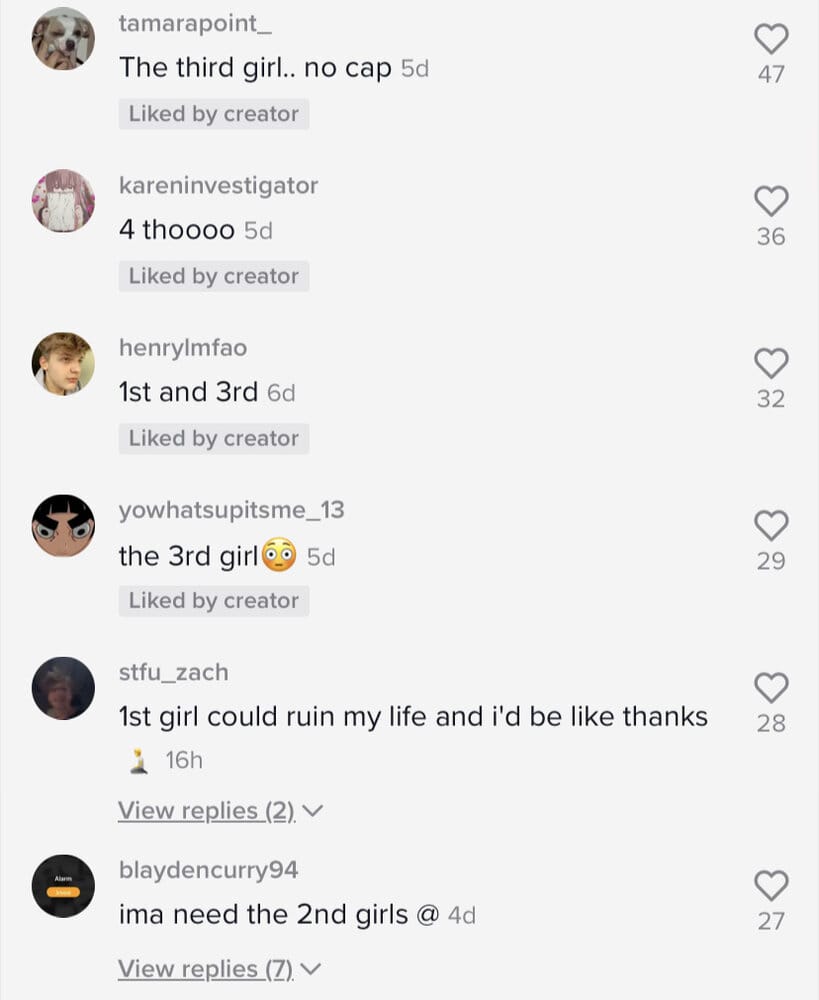Visit yowhatsupitsme_13's profile via username
This screenshot has height=1000, width=819.
(231, 510)
